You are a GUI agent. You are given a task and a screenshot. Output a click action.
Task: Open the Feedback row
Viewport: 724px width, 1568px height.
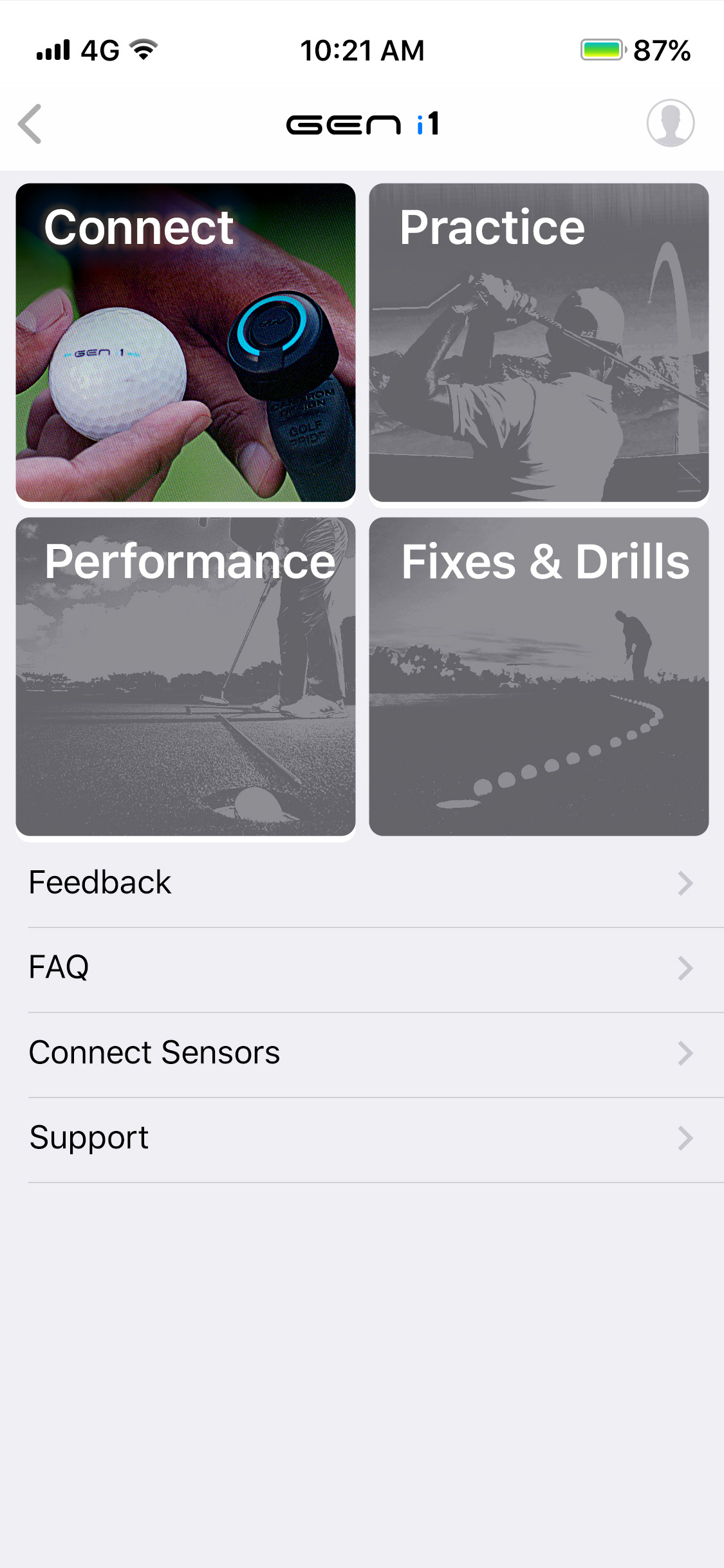point(362,883)
